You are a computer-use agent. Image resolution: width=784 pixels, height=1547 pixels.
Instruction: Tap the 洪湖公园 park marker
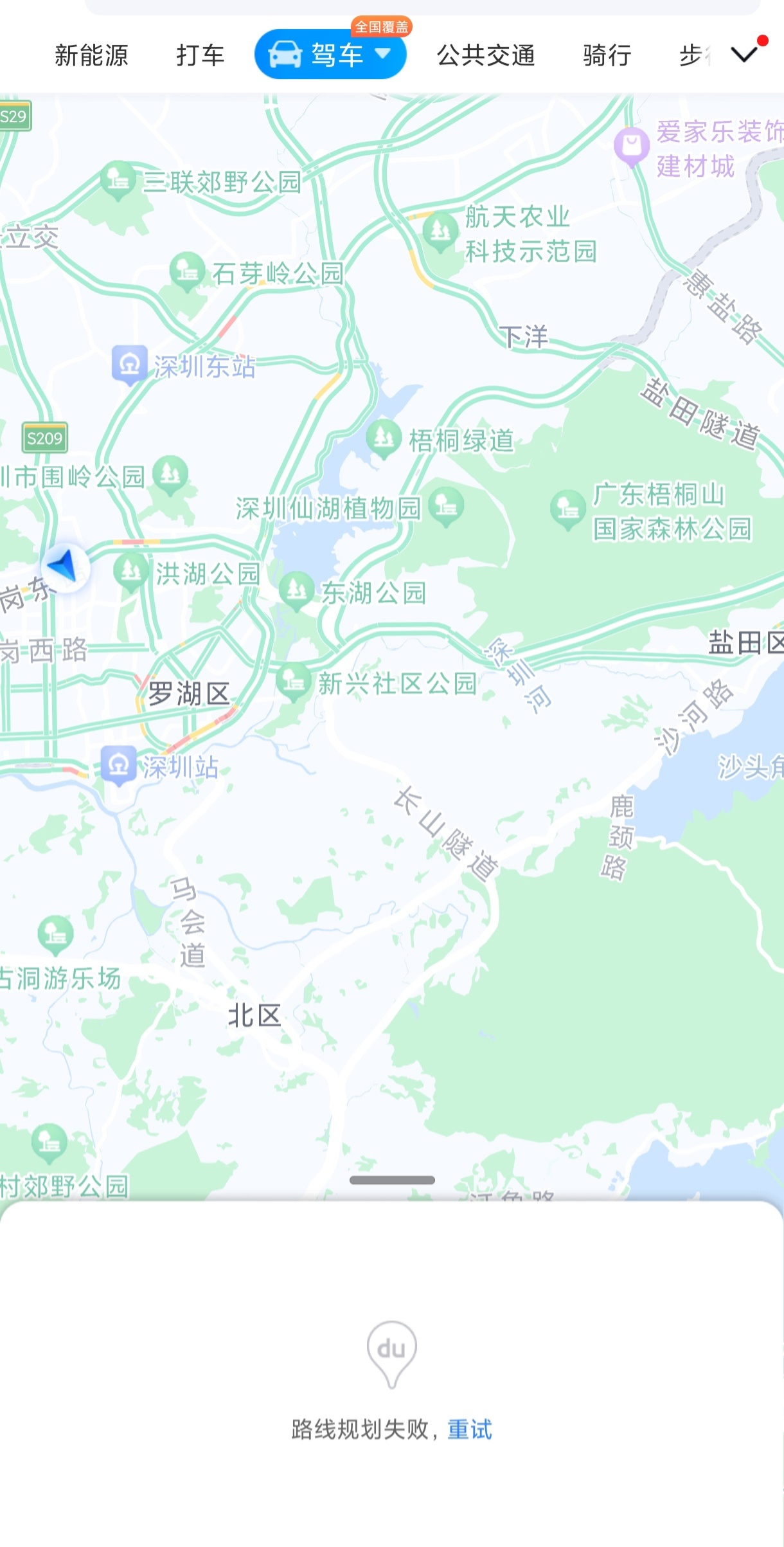tap(131, 571)
